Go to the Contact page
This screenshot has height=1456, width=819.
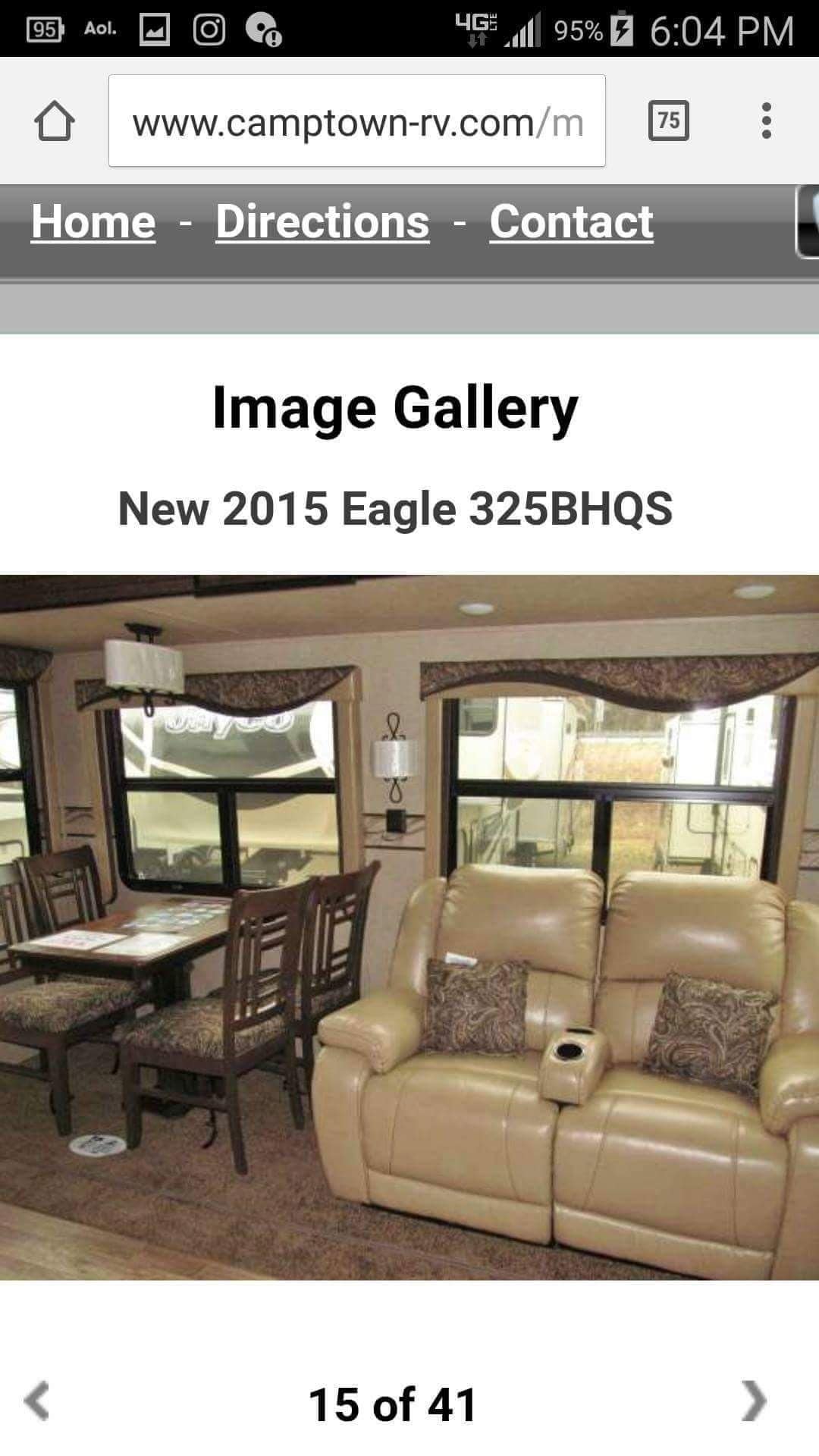click(571, 221)
